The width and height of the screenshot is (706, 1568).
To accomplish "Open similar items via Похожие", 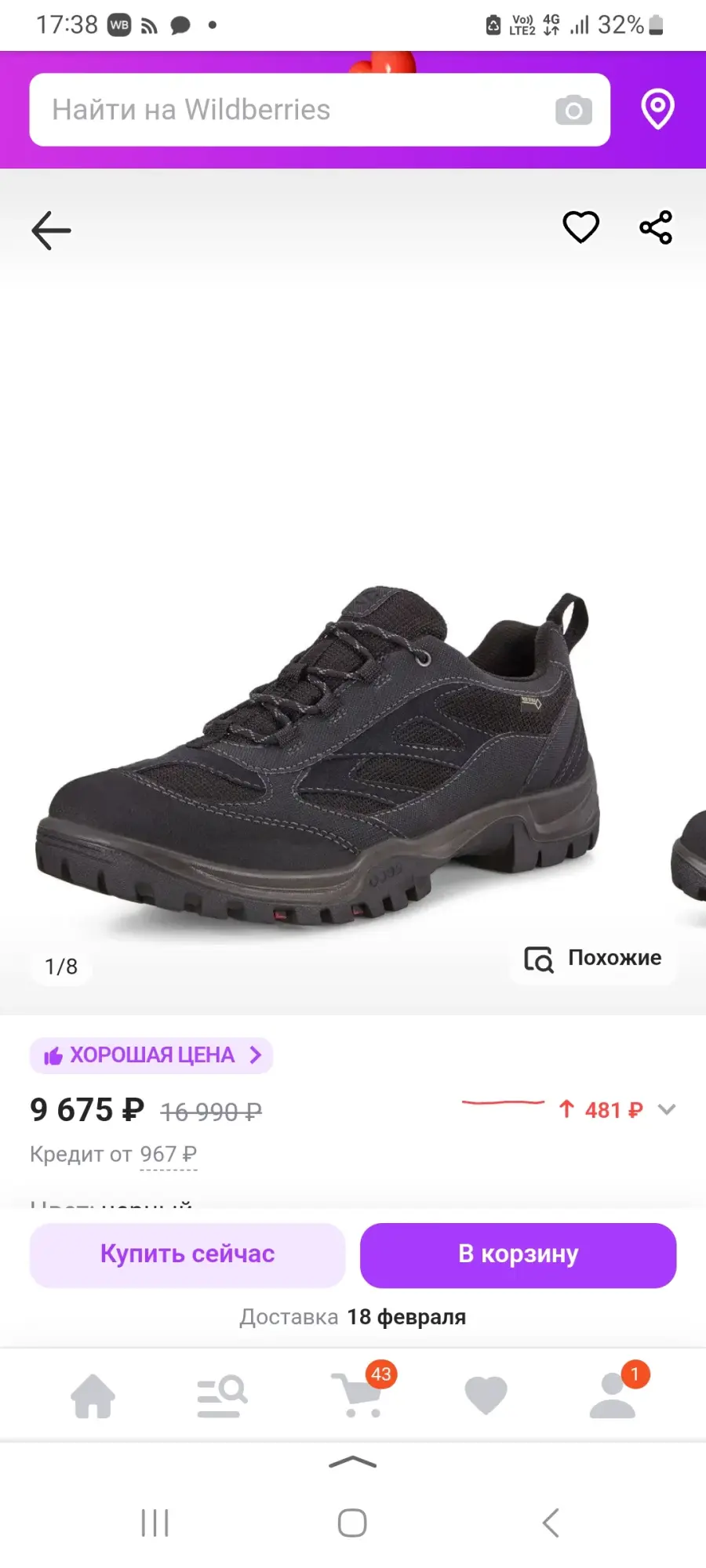I will [x=593, y=958].
